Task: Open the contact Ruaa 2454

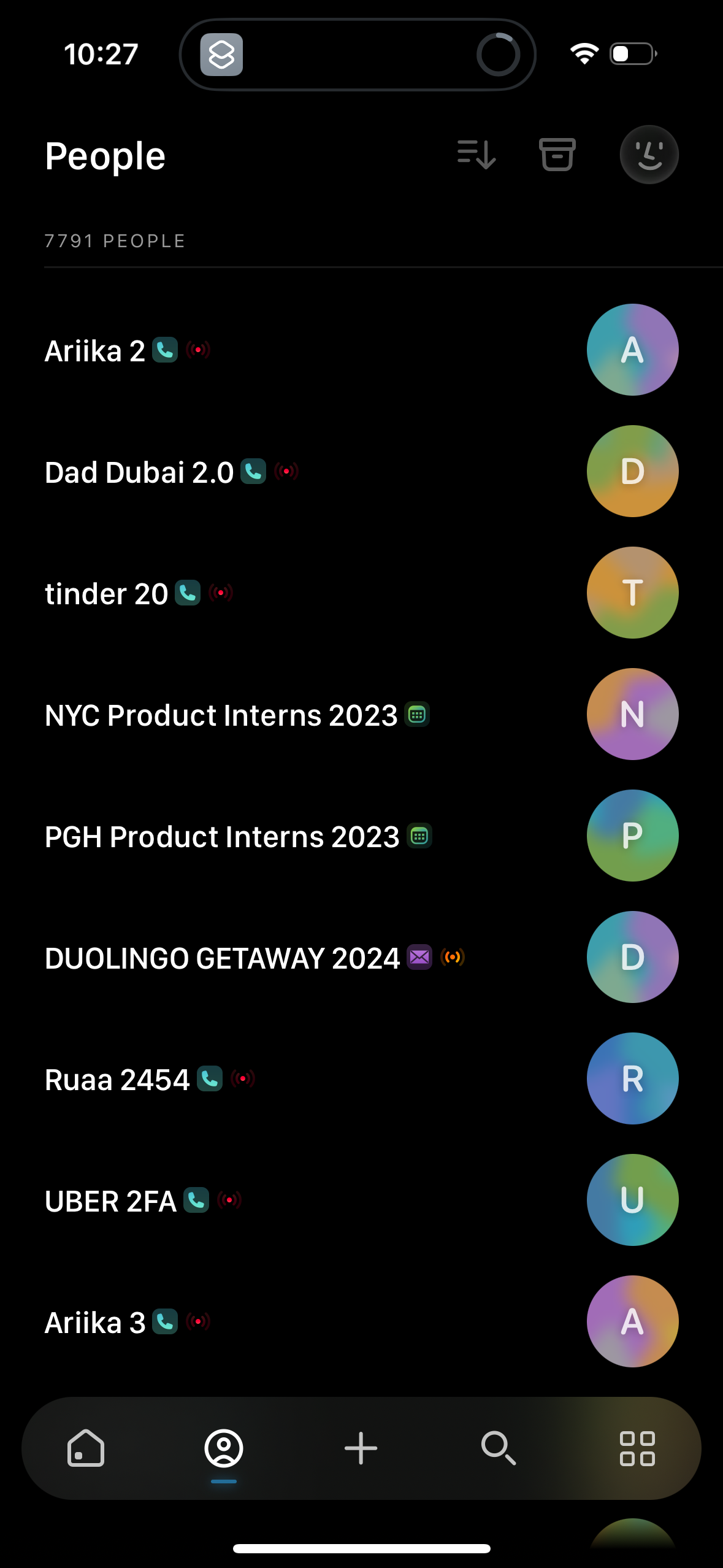Action: (x=117, y=1078)
